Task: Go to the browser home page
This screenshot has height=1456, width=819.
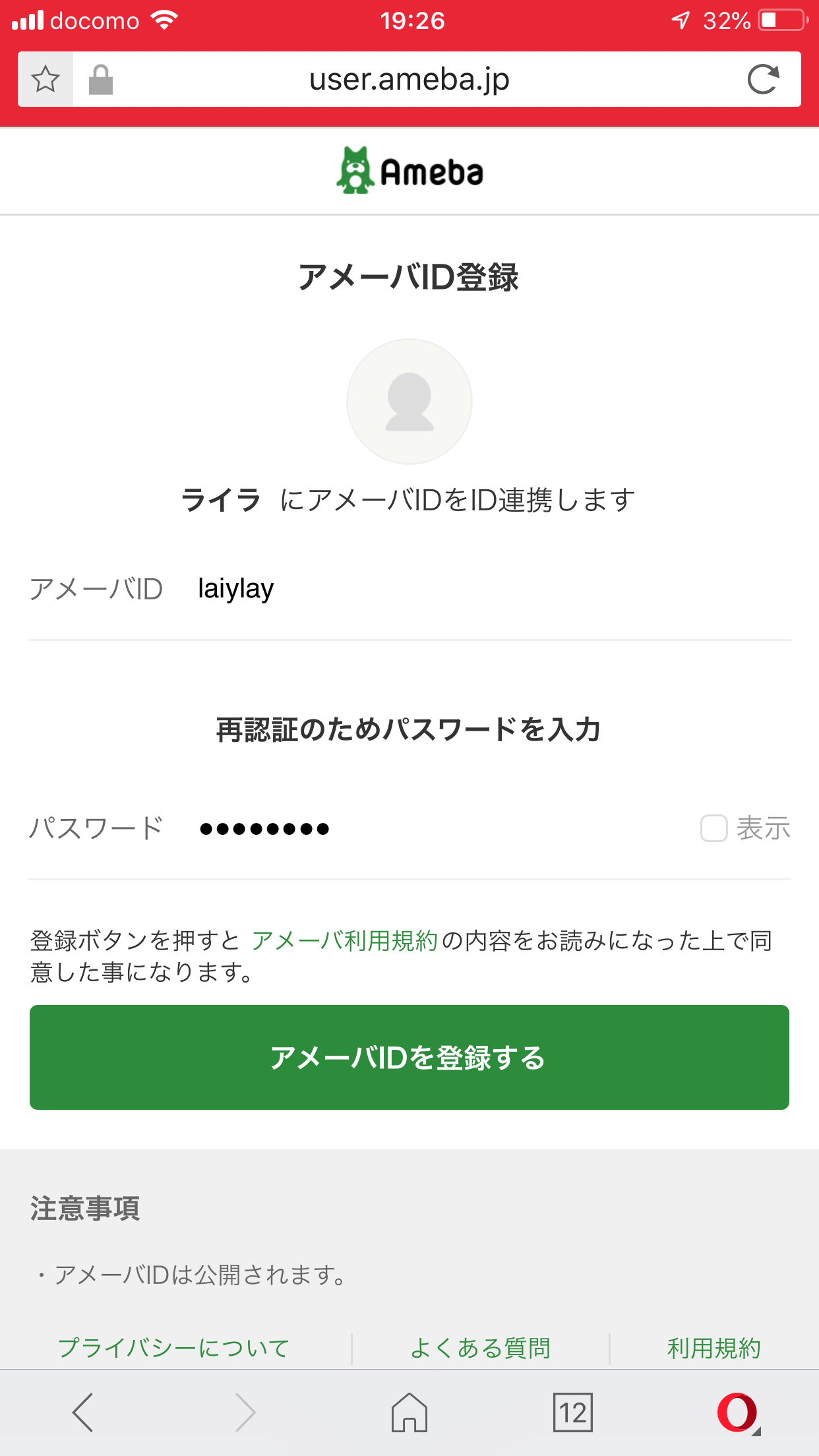Action: [x=409, y=1412]
